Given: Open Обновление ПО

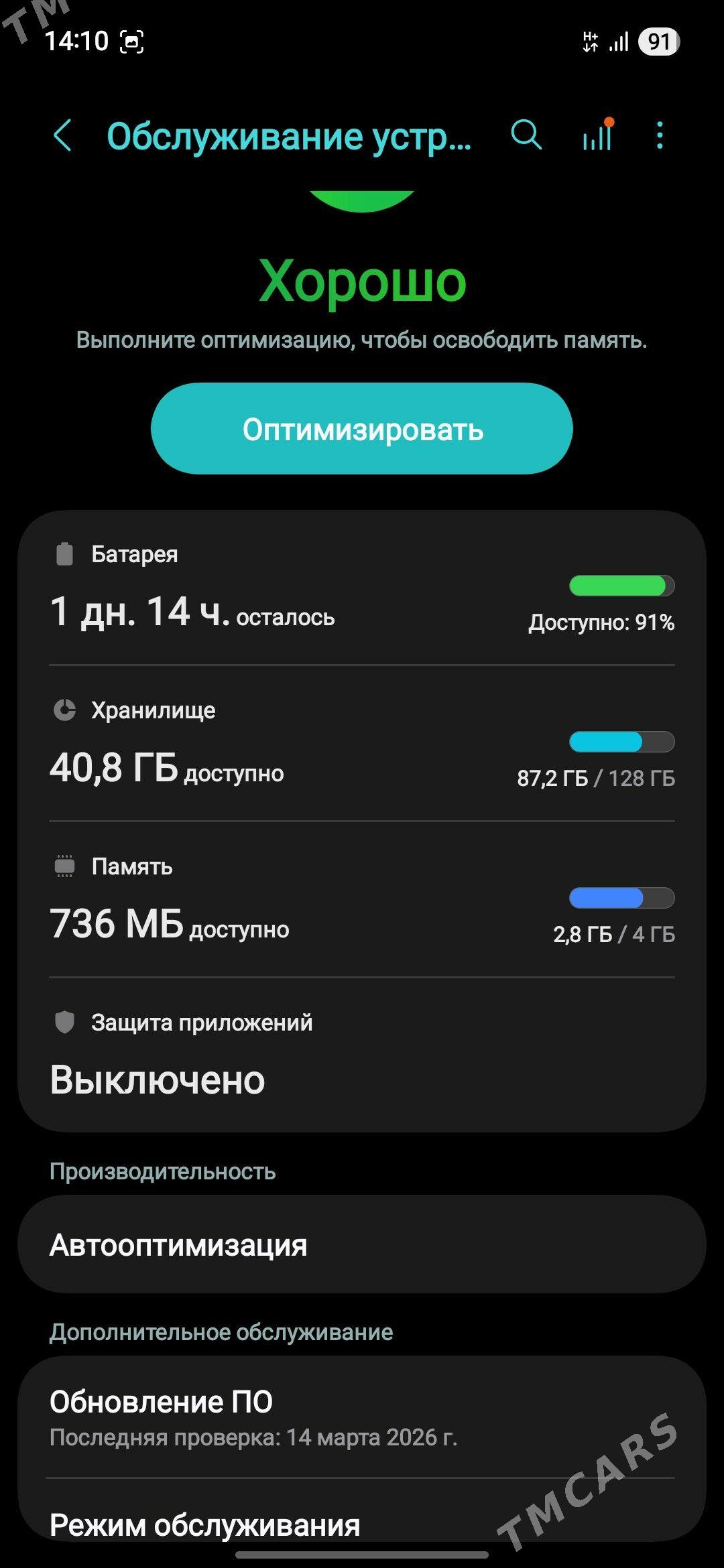Looking at the screenshot, I should 362,1417.
